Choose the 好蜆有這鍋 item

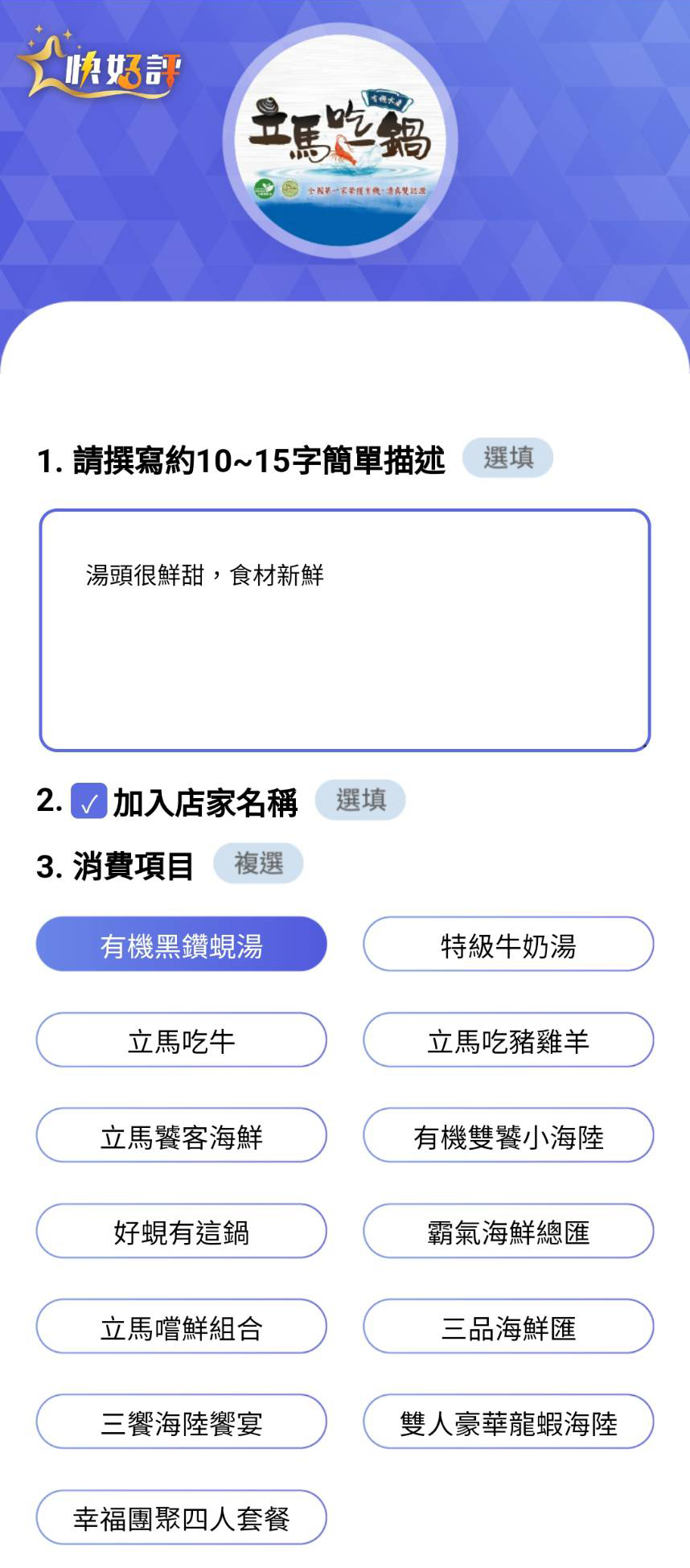[181, 1231]
